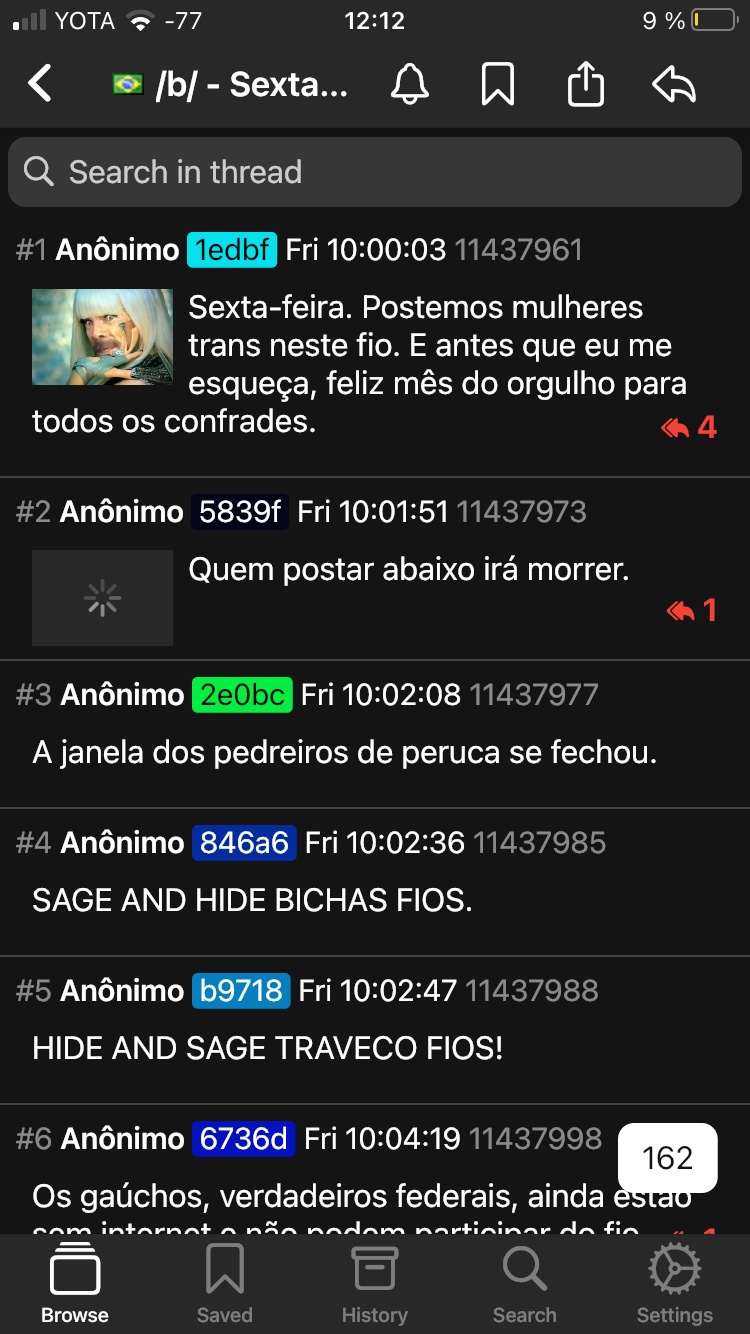The height and width of the screenshot is (1334, 750).
Task: Go back to the board list
Action: click(x=40, y=85)
